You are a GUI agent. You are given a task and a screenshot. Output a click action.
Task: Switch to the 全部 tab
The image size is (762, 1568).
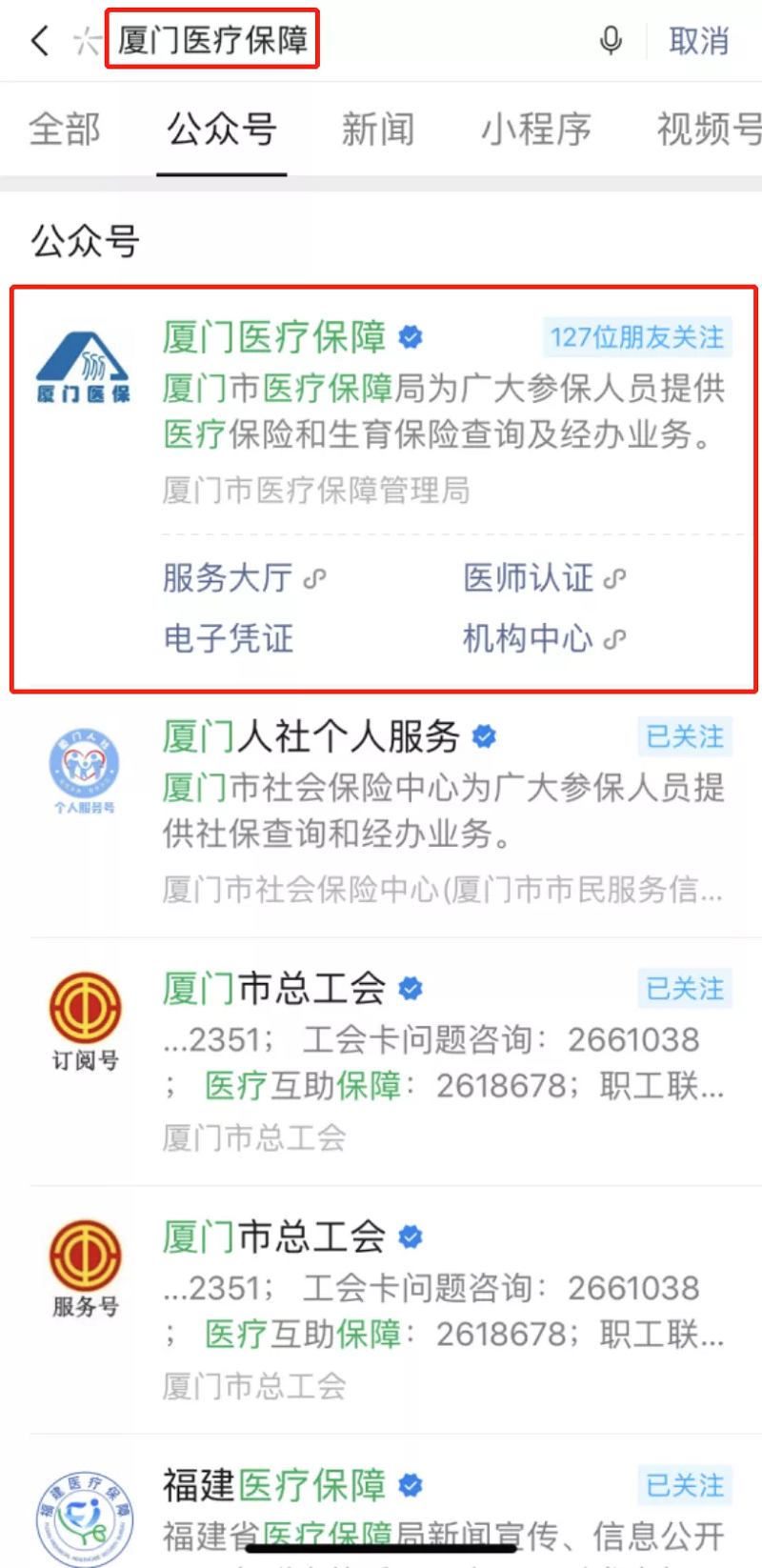pos(64,130)
